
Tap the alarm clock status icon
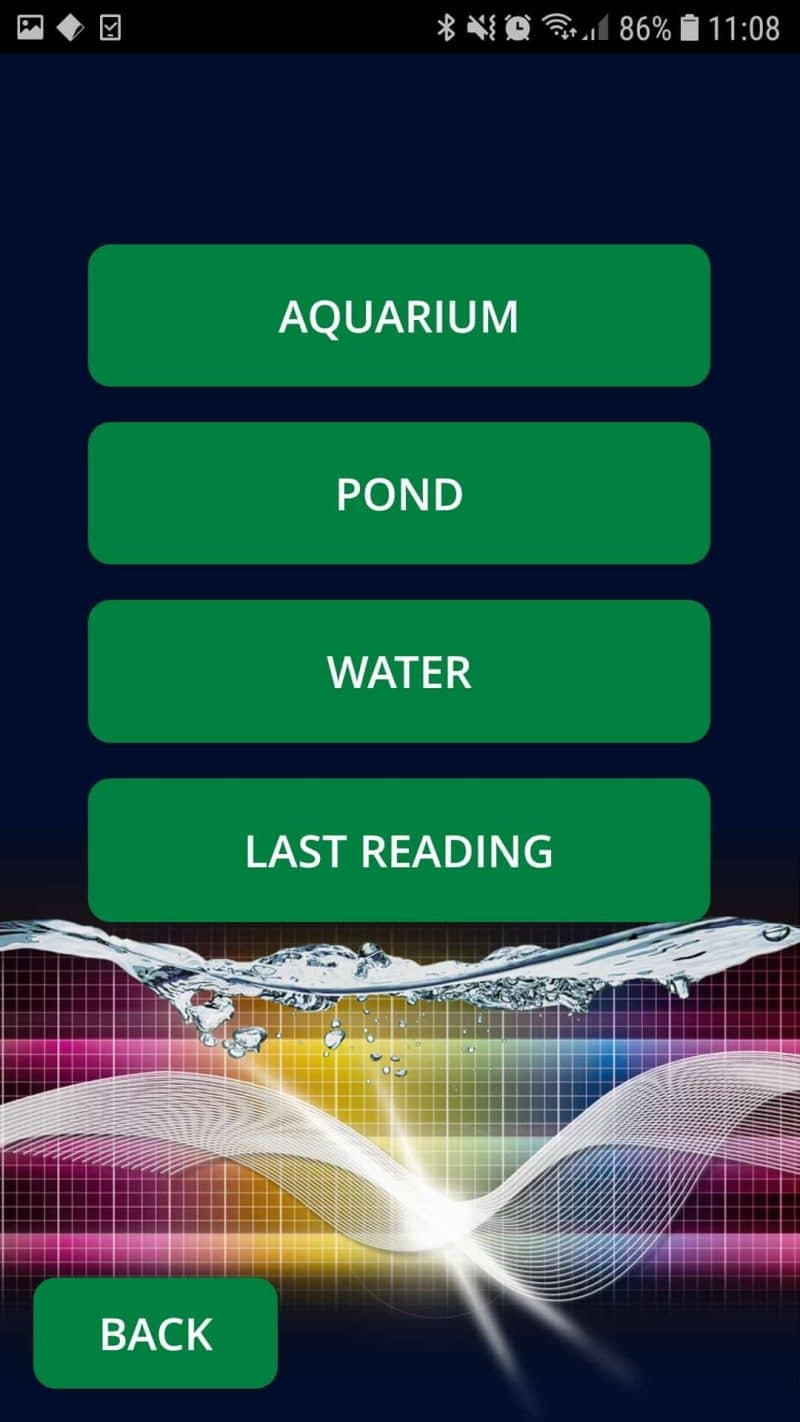[516, 27]
